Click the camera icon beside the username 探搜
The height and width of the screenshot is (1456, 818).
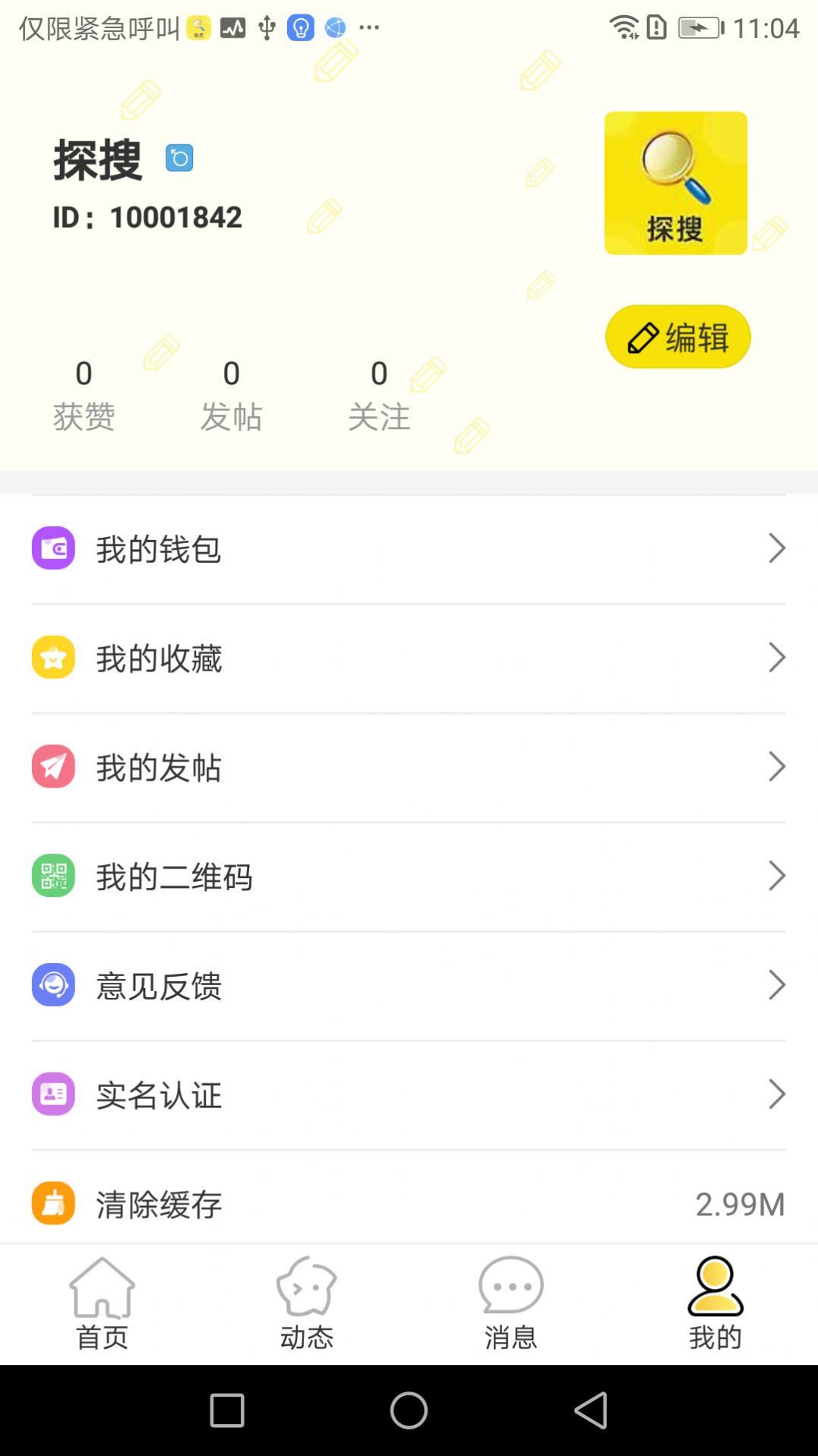click(179, 157)
